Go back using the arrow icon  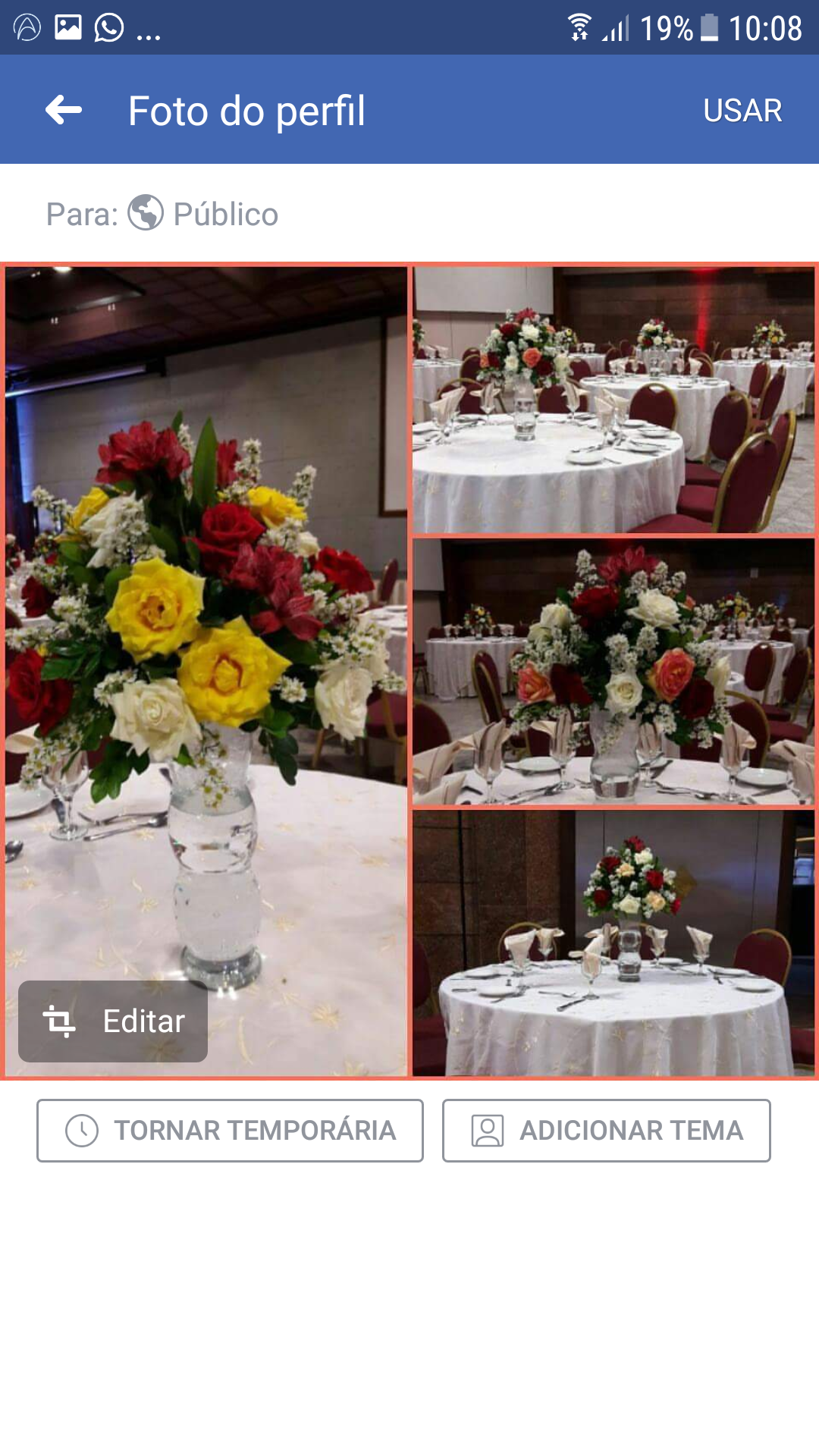[64, 111]
